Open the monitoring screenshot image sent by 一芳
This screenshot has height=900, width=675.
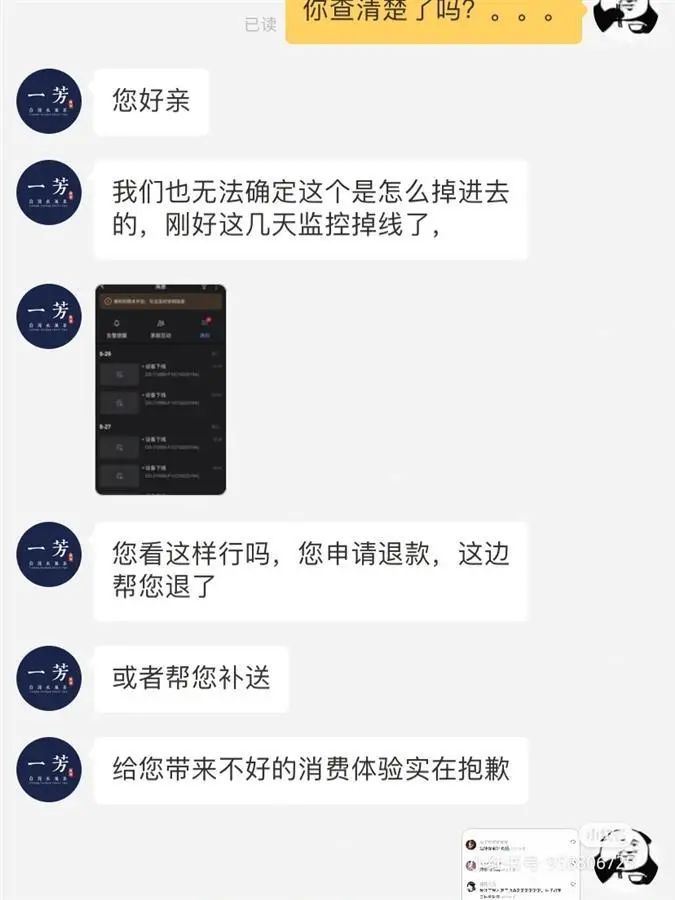click(160, 390)
